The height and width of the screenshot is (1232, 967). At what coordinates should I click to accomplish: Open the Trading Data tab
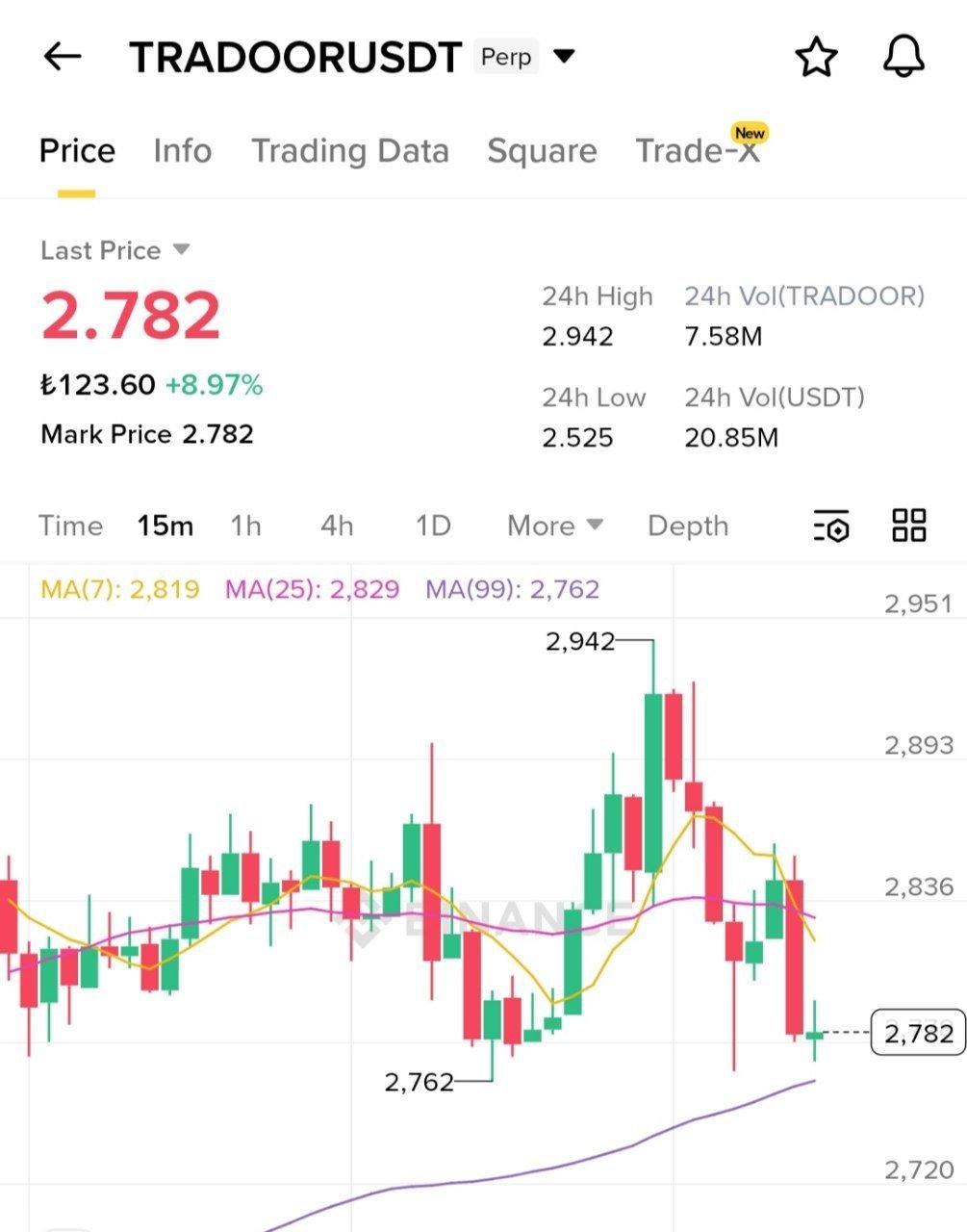pyautogui.click(x=350, y=151)
